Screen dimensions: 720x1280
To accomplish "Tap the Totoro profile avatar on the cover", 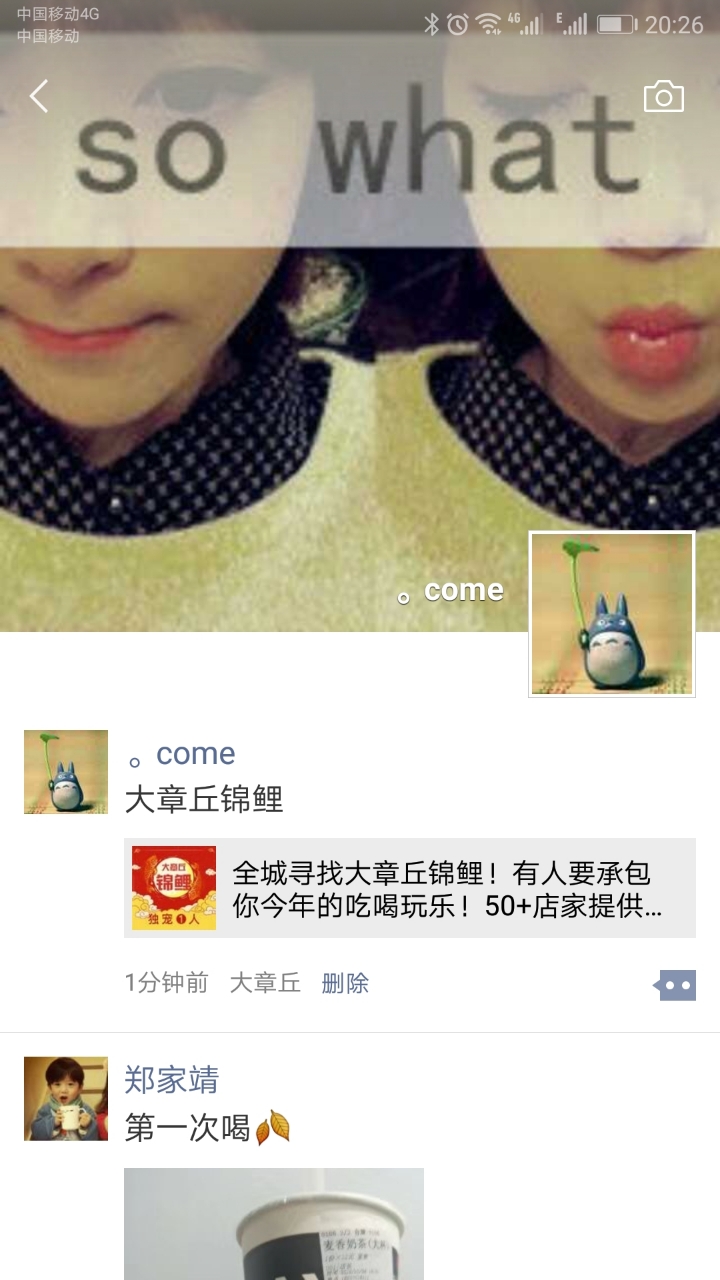I will tap(611, 613).
